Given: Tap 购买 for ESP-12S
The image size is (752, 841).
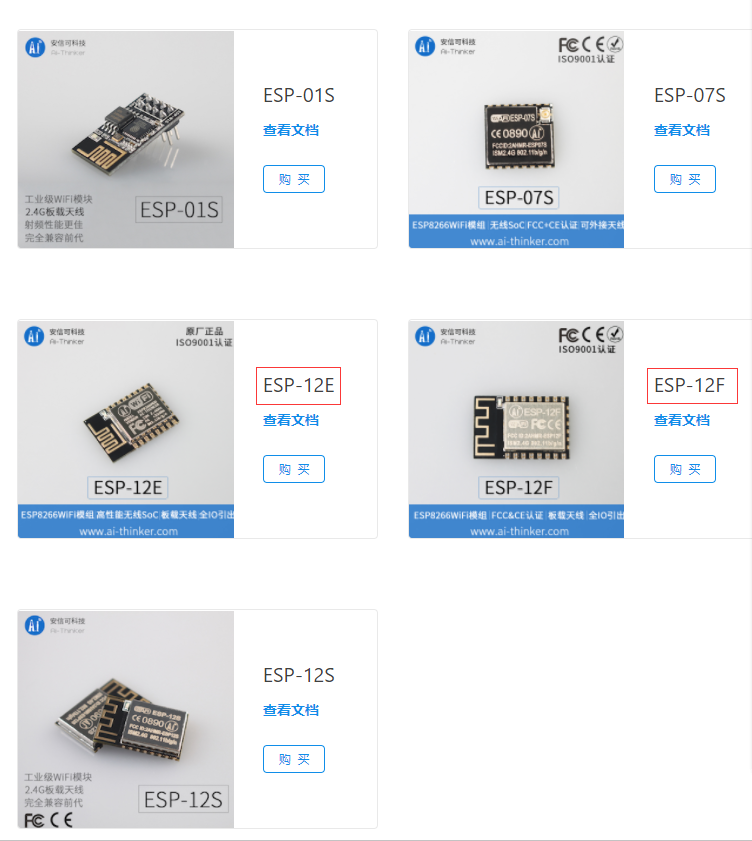Looking at the screenshot, I should point(294,759).
